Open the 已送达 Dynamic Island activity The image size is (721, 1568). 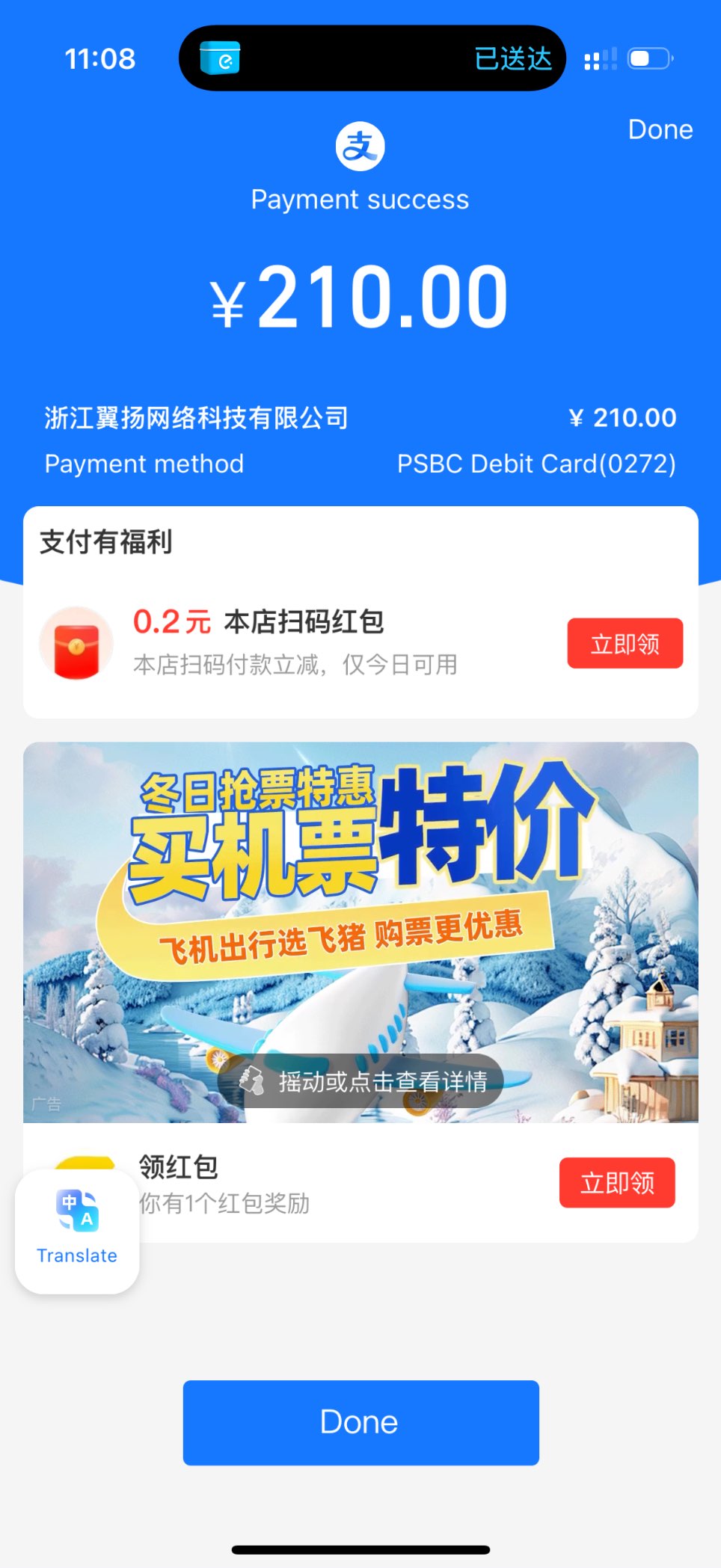pos(372,58)
